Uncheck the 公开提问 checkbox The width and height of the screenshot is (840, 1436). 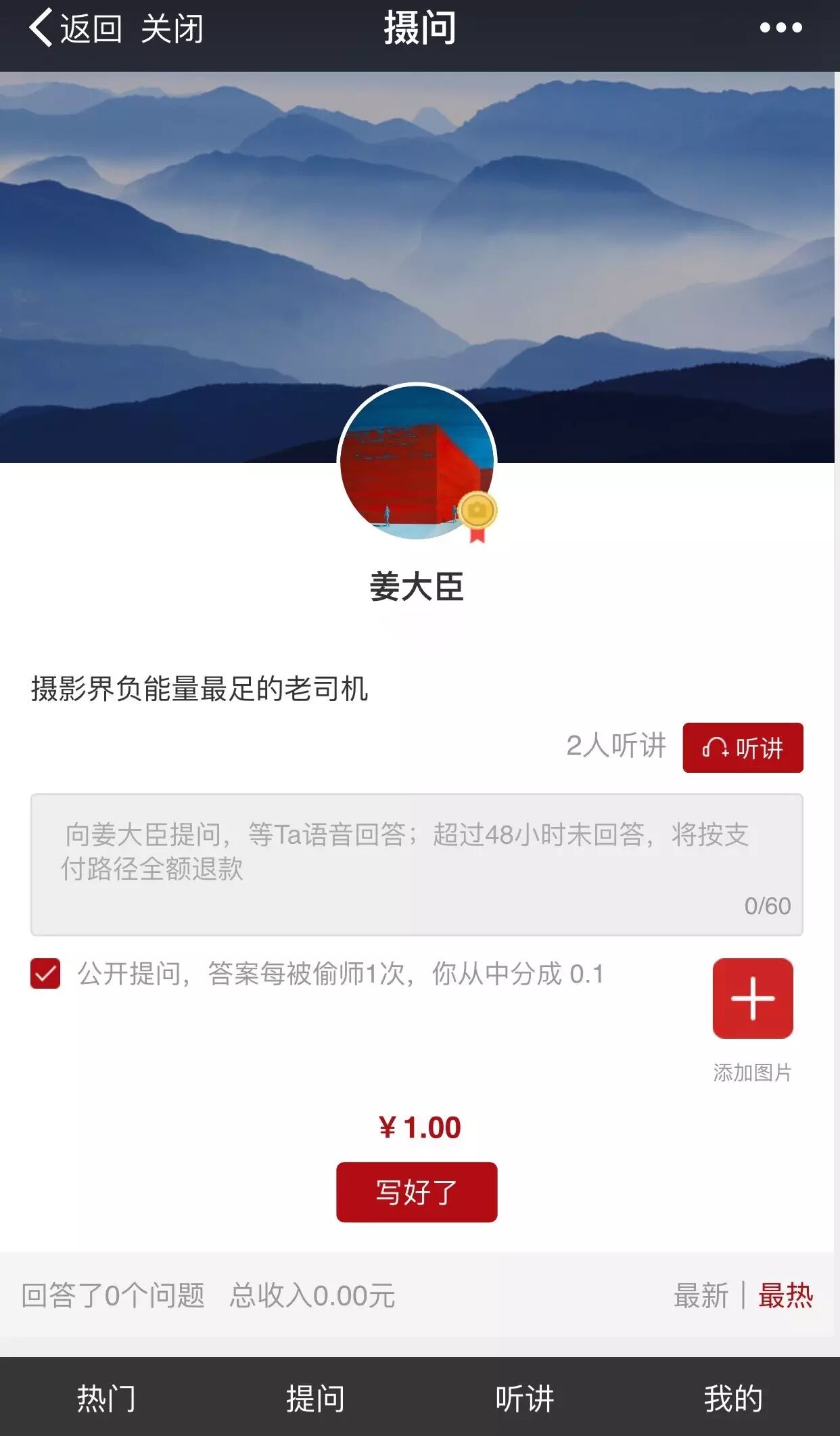pos(45,974)
